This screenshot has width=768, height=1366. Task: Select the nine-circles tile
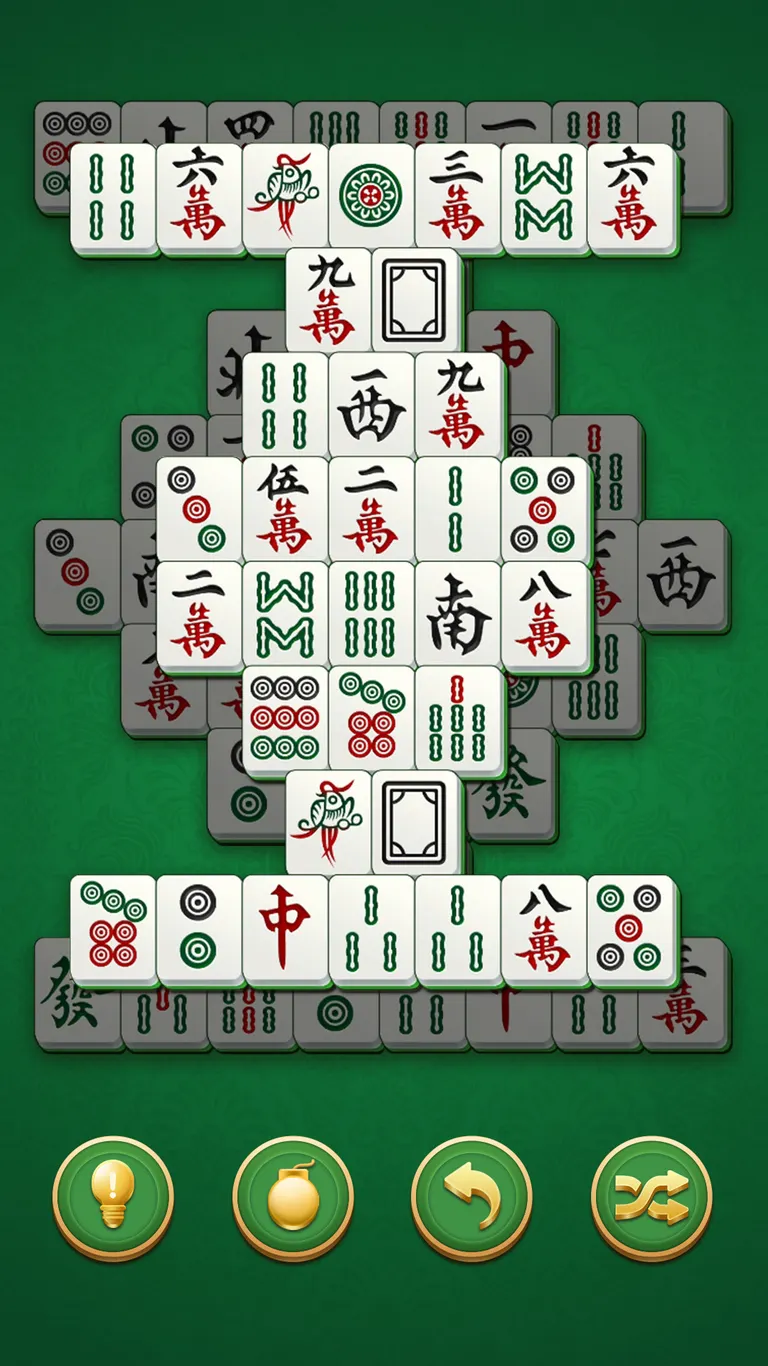click(285, 717)
